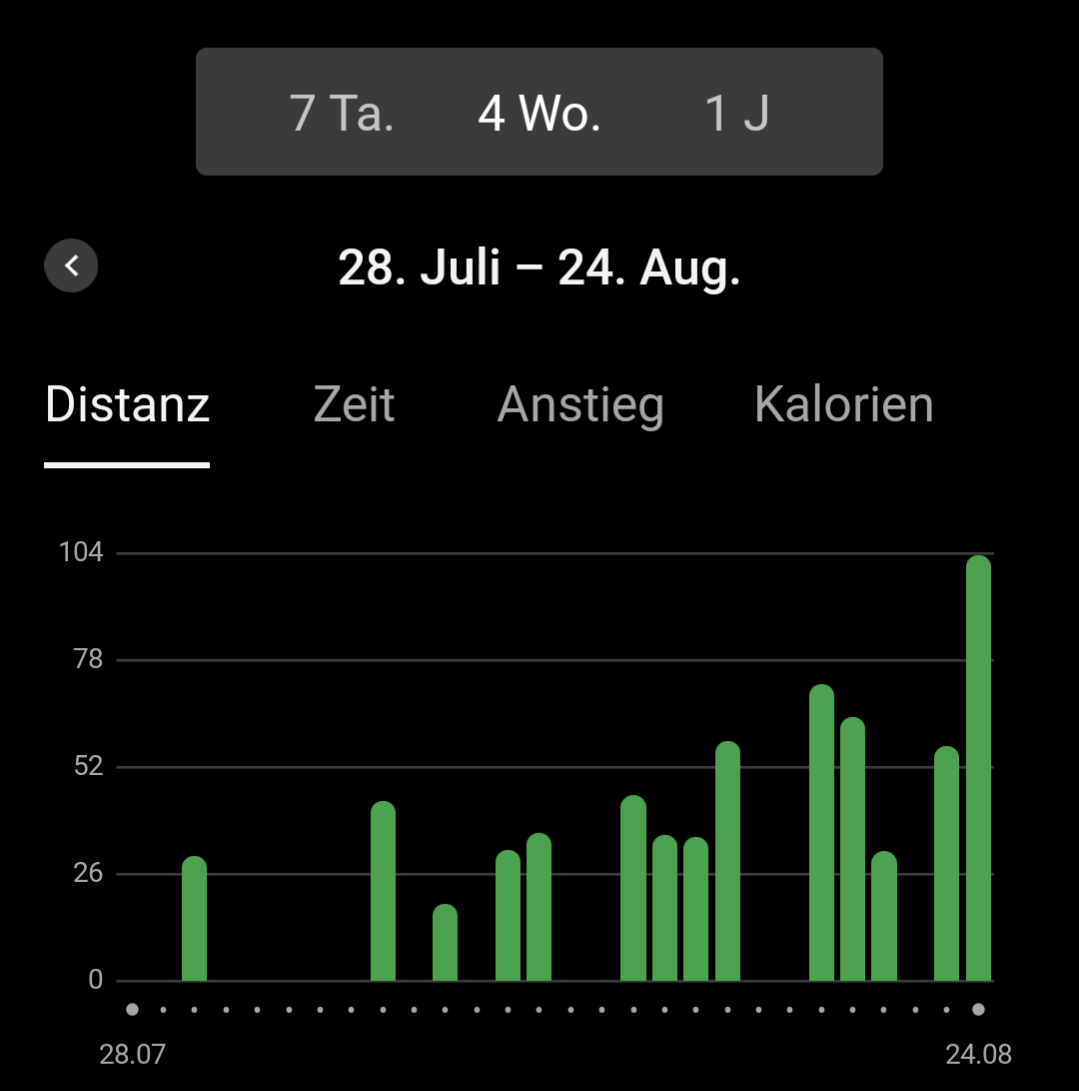
Task: Switch to the Zeit tab
Action: tap(354, 405)
